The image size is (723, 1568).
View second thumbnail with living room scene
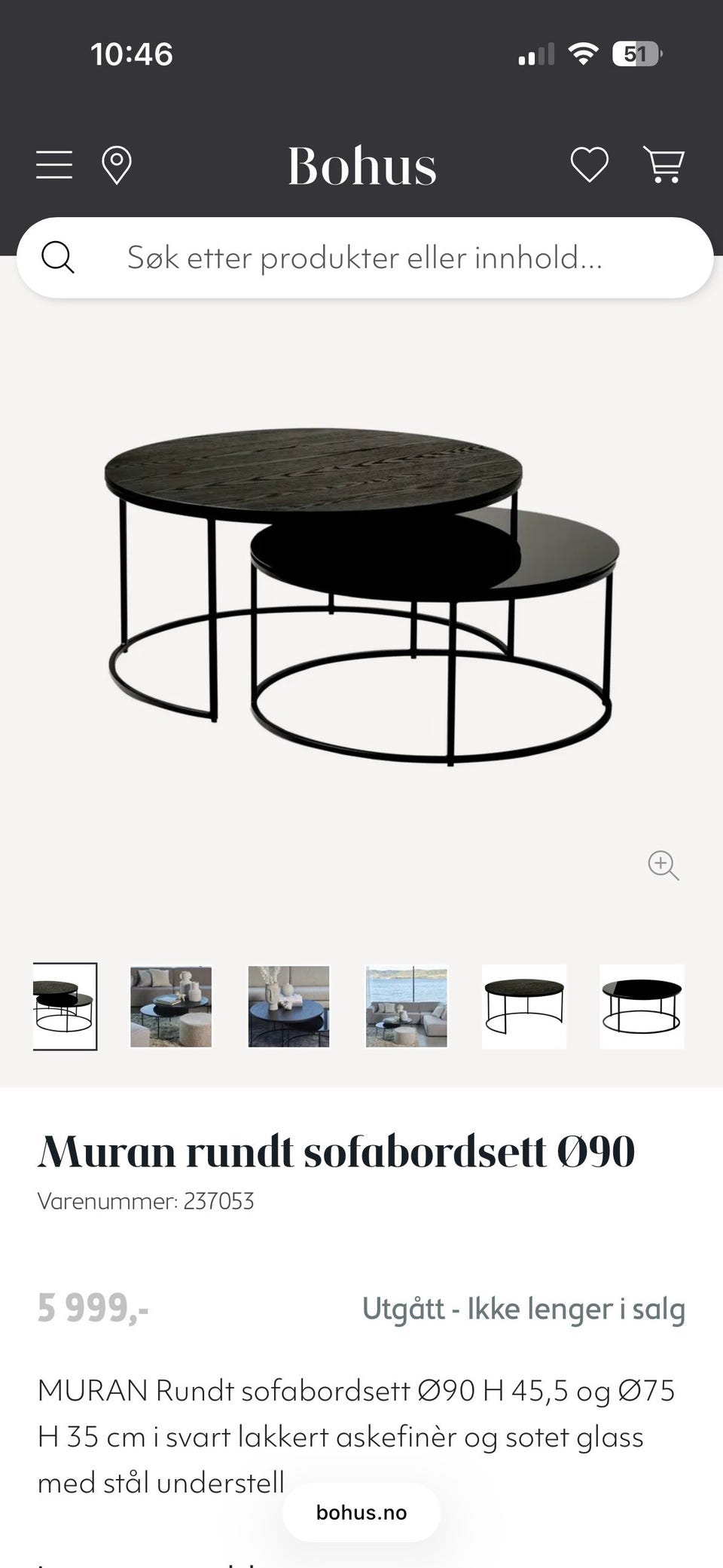pyautogui.click(x=171, y=1007)
